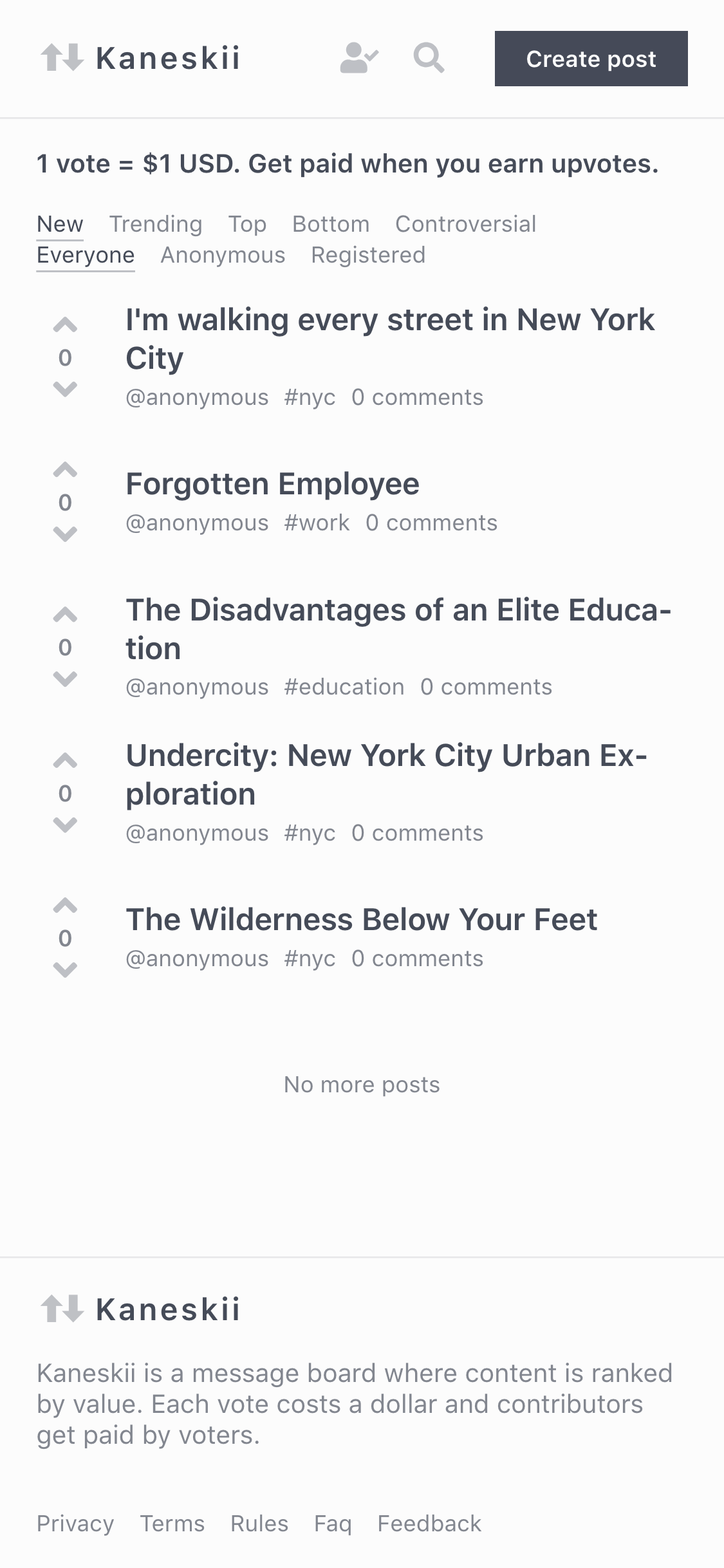Downvote the Forgotten Employee post
Screen dimensions: 724x1568
point(65,534)
